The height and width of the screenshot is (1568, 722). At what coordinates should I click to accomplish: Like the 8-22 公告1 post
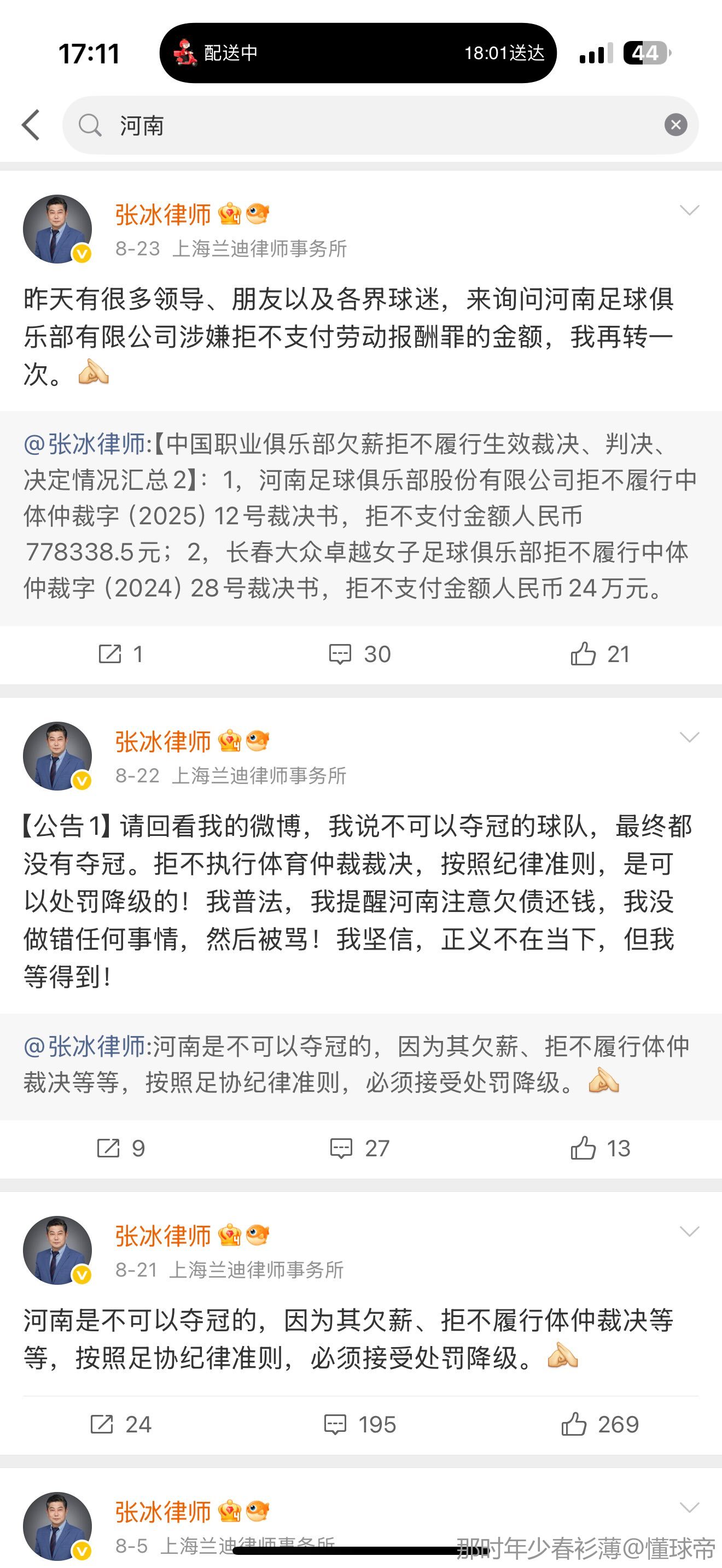599,1149
